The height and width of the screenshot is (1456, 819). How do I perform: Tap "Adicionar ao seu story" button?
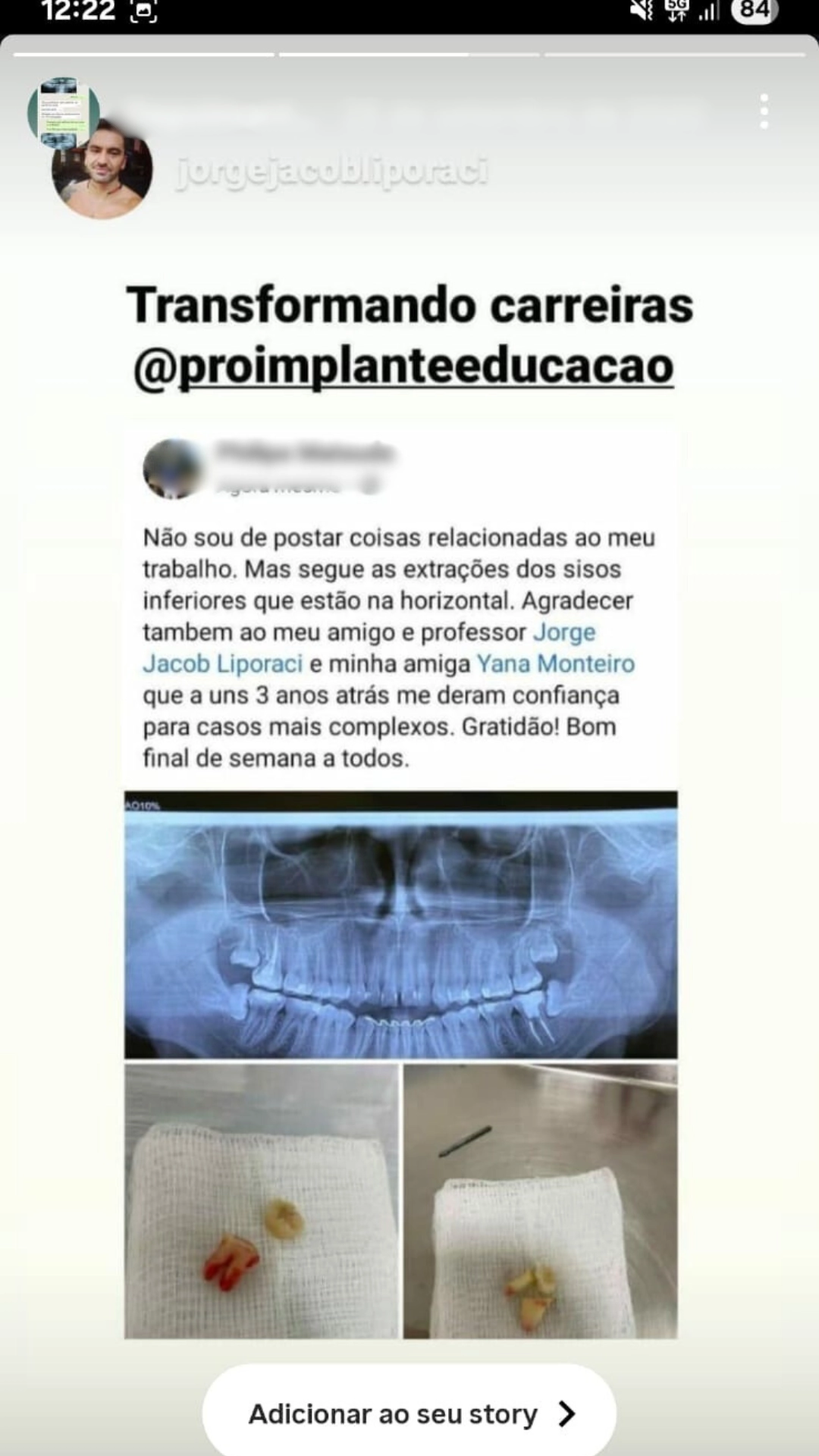point(409,1414)
